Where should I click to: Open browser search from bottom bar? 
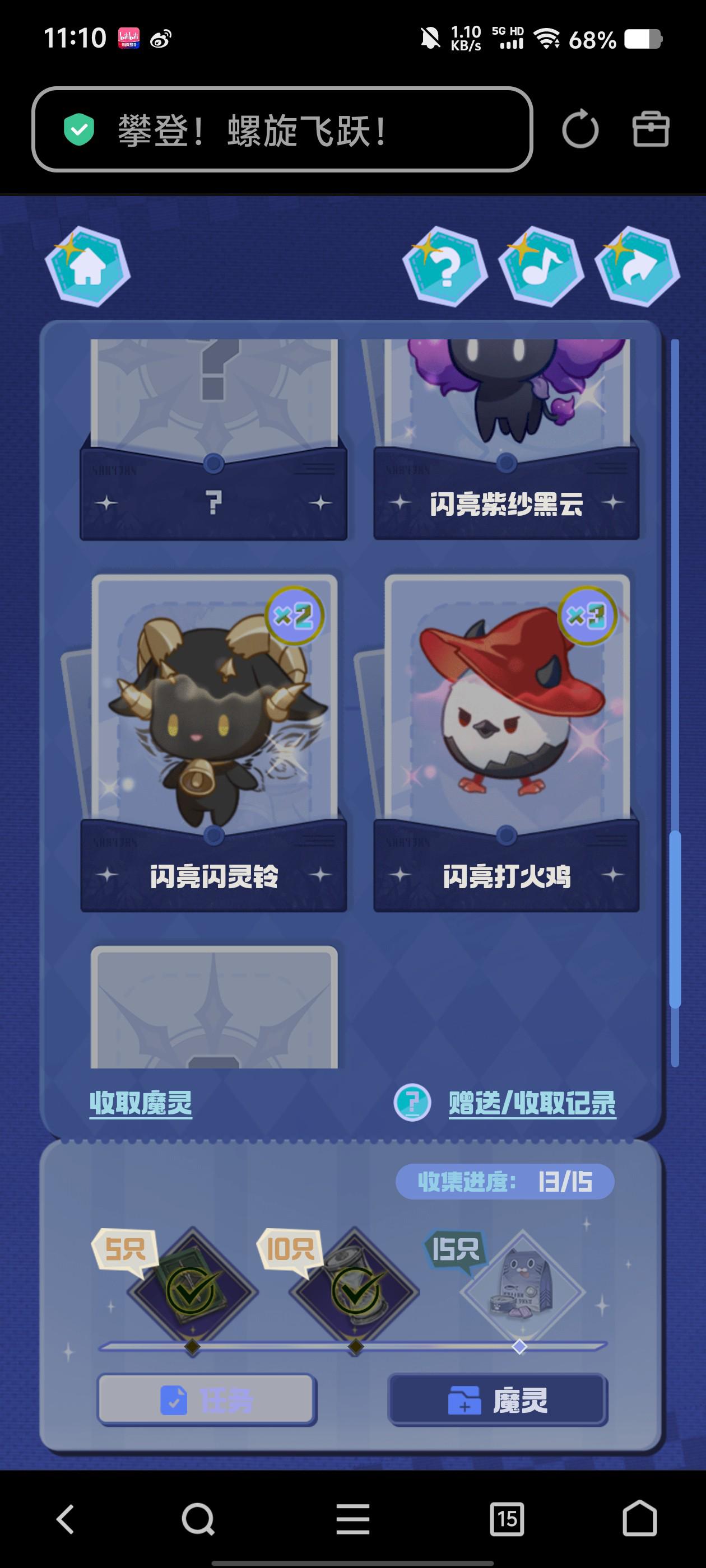click(x=198, y=1519)
